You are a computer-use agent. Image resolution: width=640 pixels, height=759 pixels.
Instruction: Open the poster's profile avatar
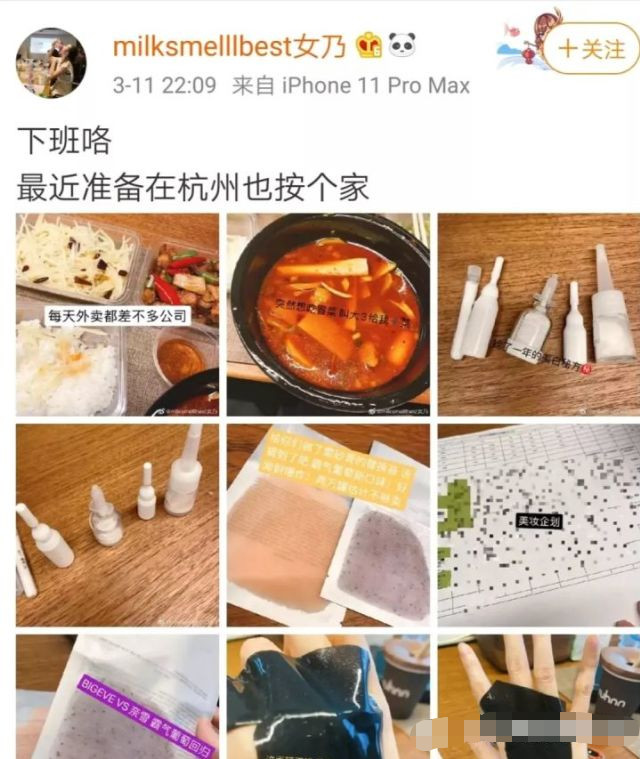(x=50, y=63)
